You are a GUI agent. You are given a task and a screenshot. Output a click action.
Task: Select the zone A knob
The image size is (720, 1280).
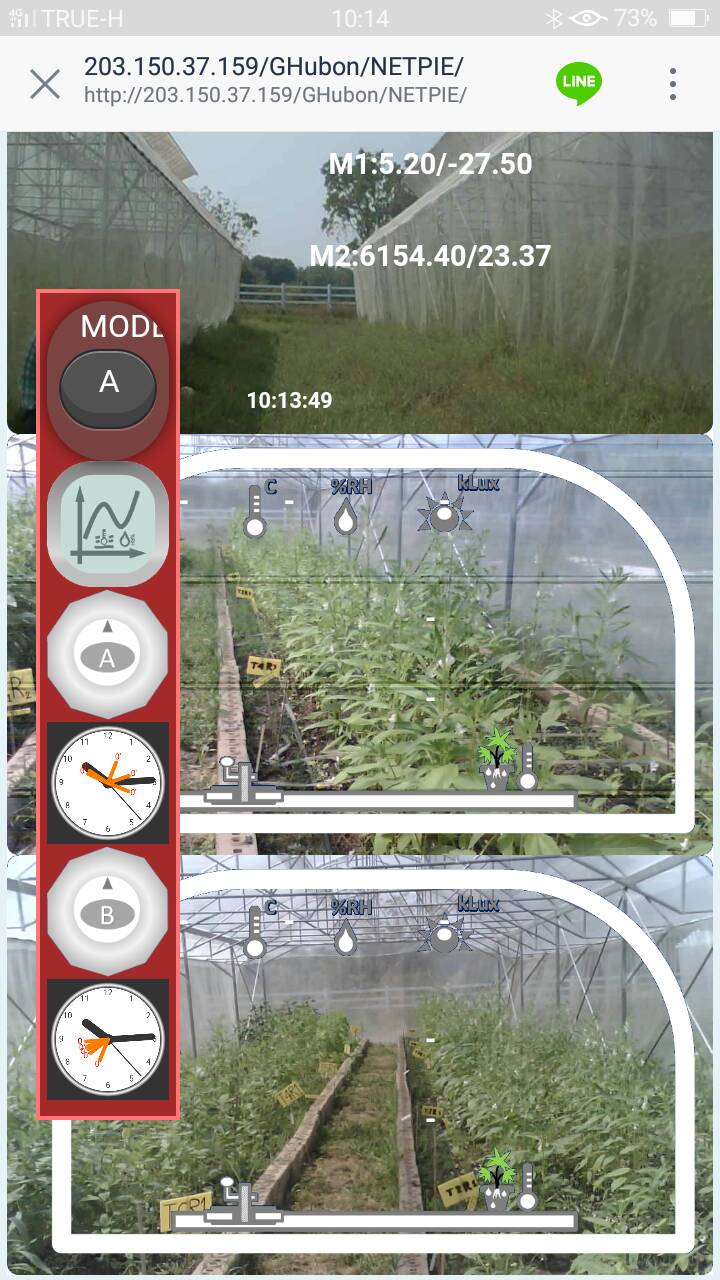pos(108,652)
